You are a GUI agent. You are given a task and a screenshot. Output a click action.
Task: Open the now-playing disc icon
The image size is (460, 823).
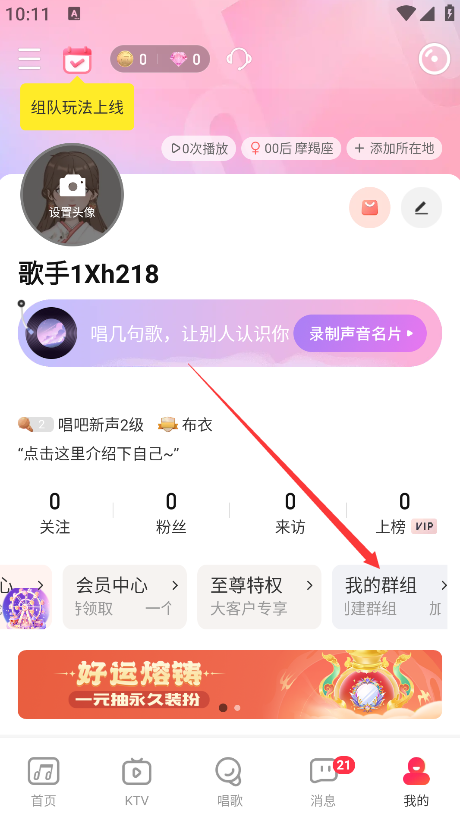coord(434,59)
